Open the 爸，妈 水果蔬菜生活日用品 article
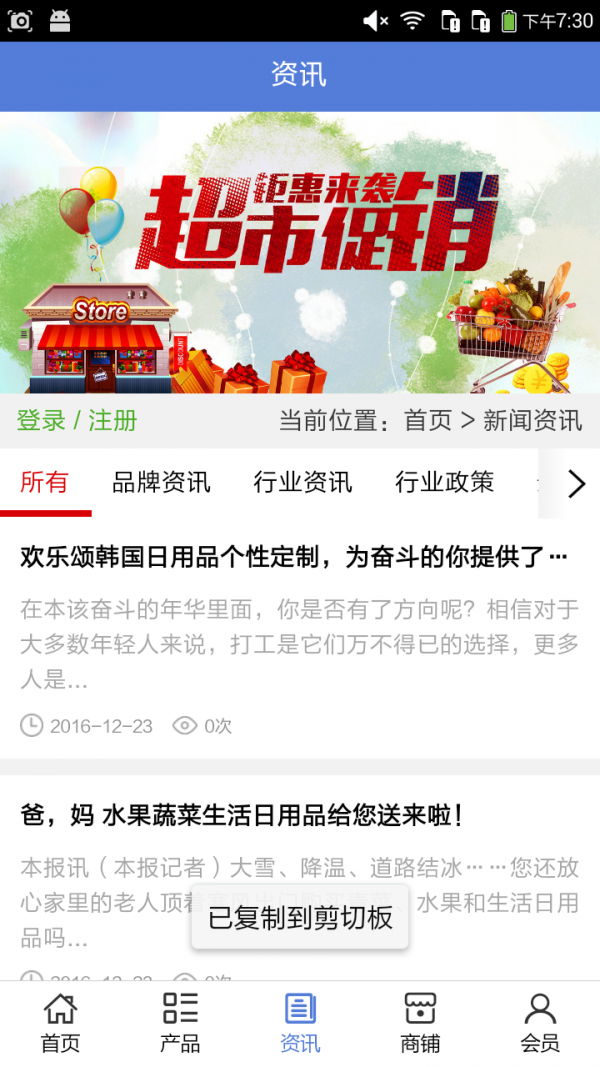Image resolution: width=600 pixels, height=1067 pixels. 242,816
